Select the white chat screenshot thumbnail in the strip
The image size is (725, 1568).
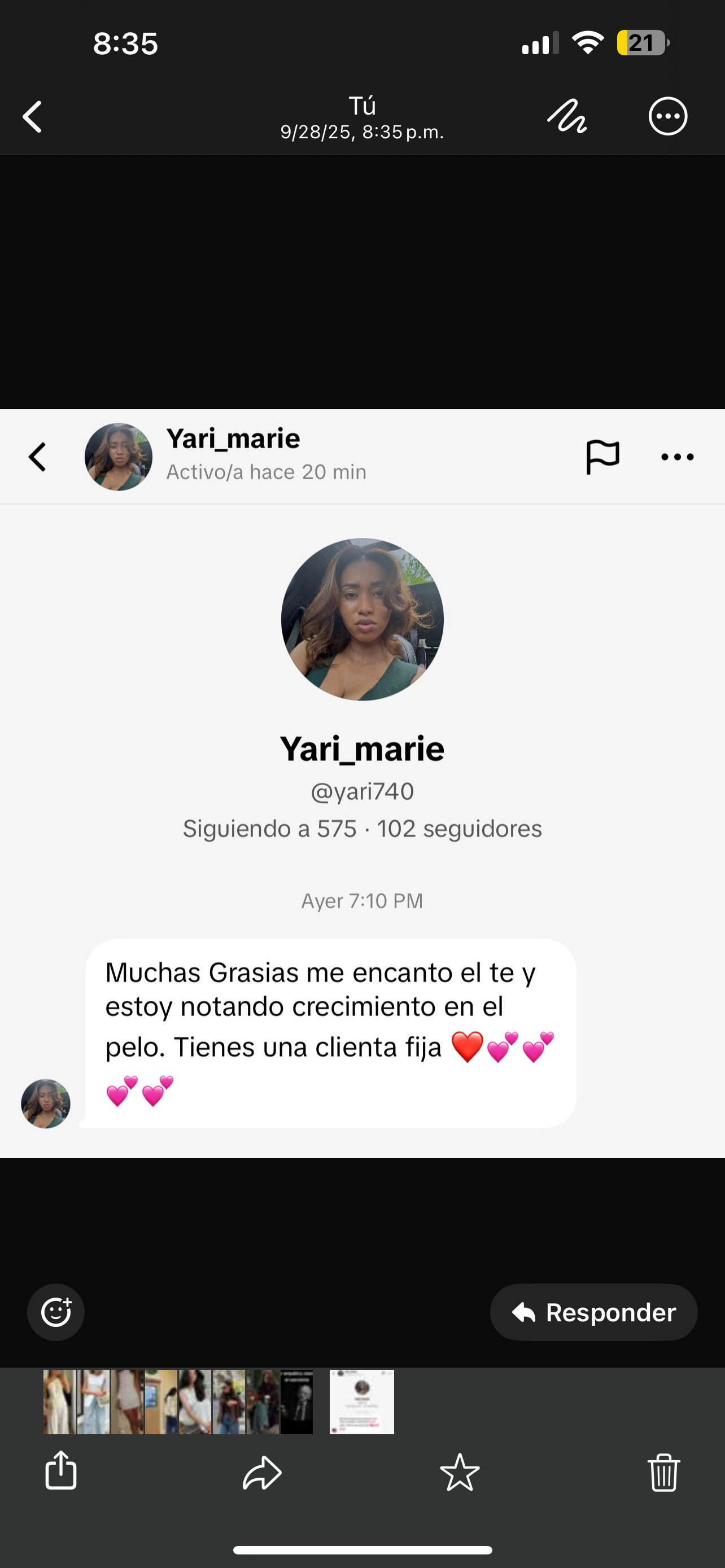coord(361,1402)
